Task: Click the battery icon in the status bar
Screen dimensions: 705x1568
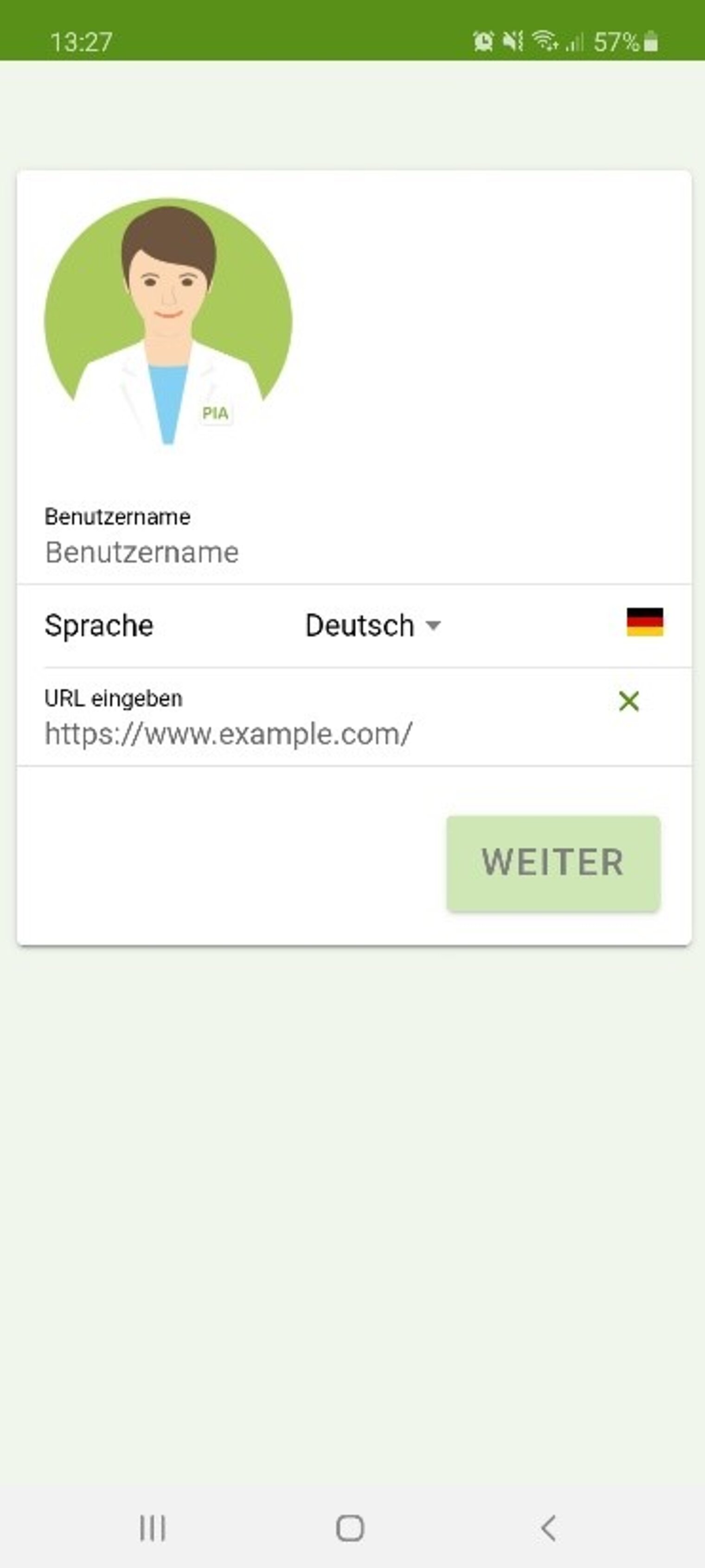Action: (x=651, y=41)
